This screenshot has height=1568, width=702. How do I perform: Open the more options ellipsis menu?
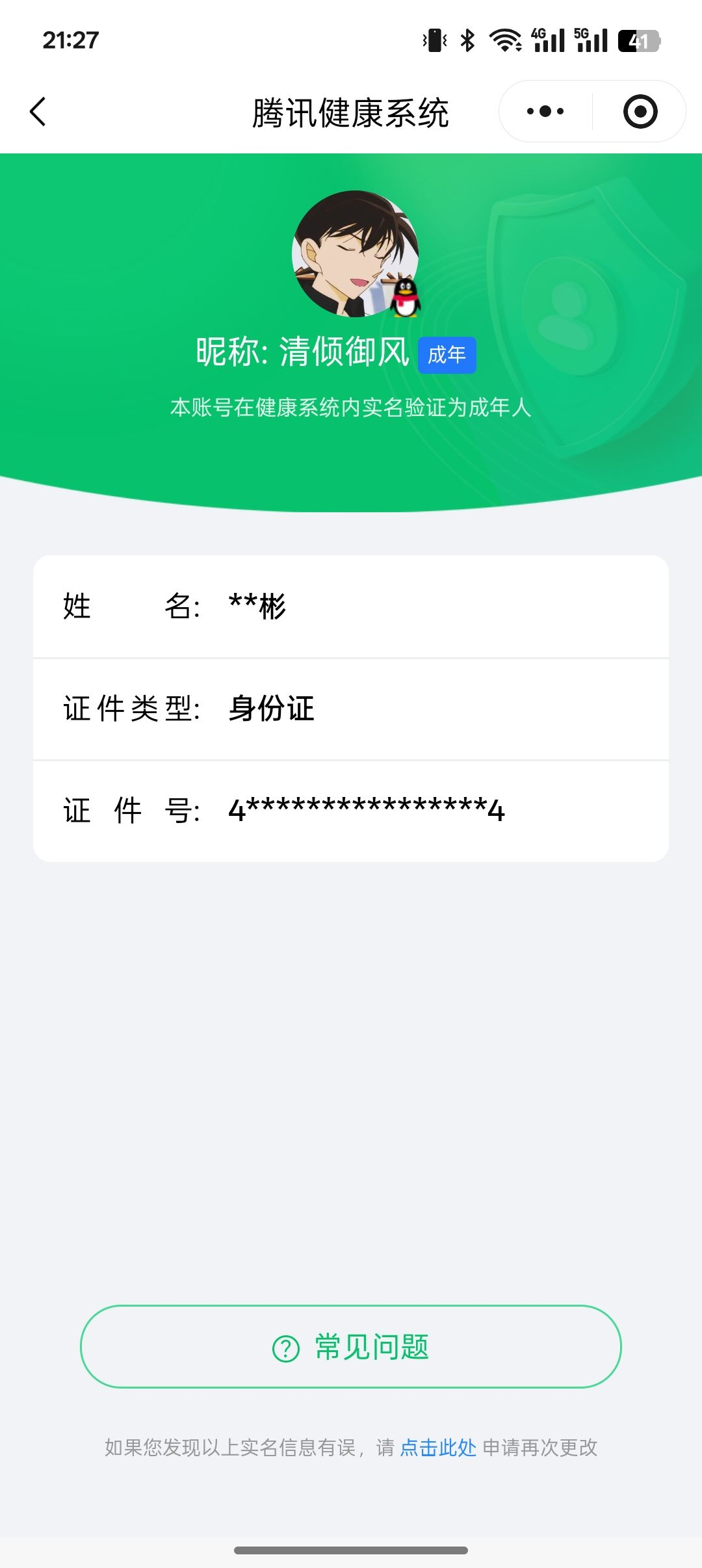543,111
